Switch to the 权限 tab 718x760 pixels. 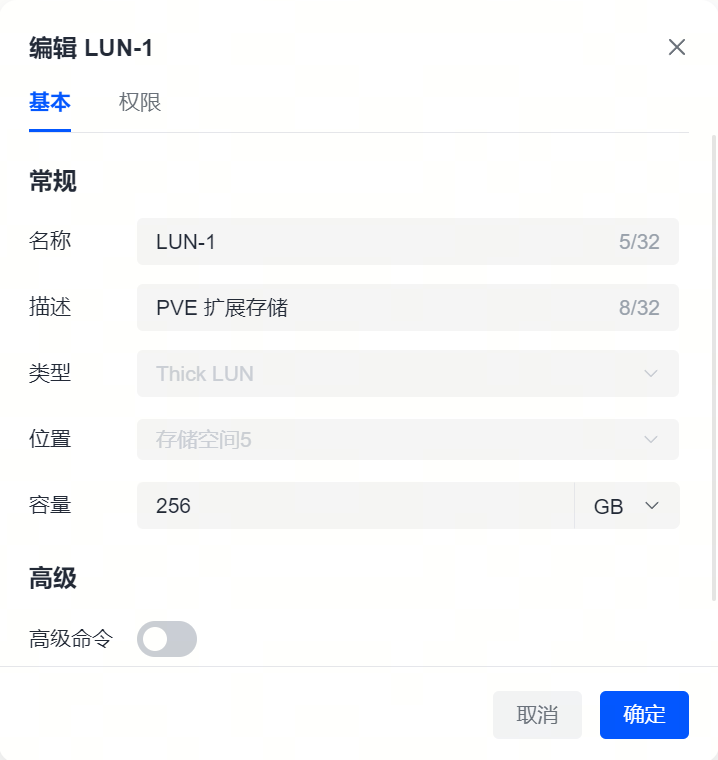[x=140, y=102]
